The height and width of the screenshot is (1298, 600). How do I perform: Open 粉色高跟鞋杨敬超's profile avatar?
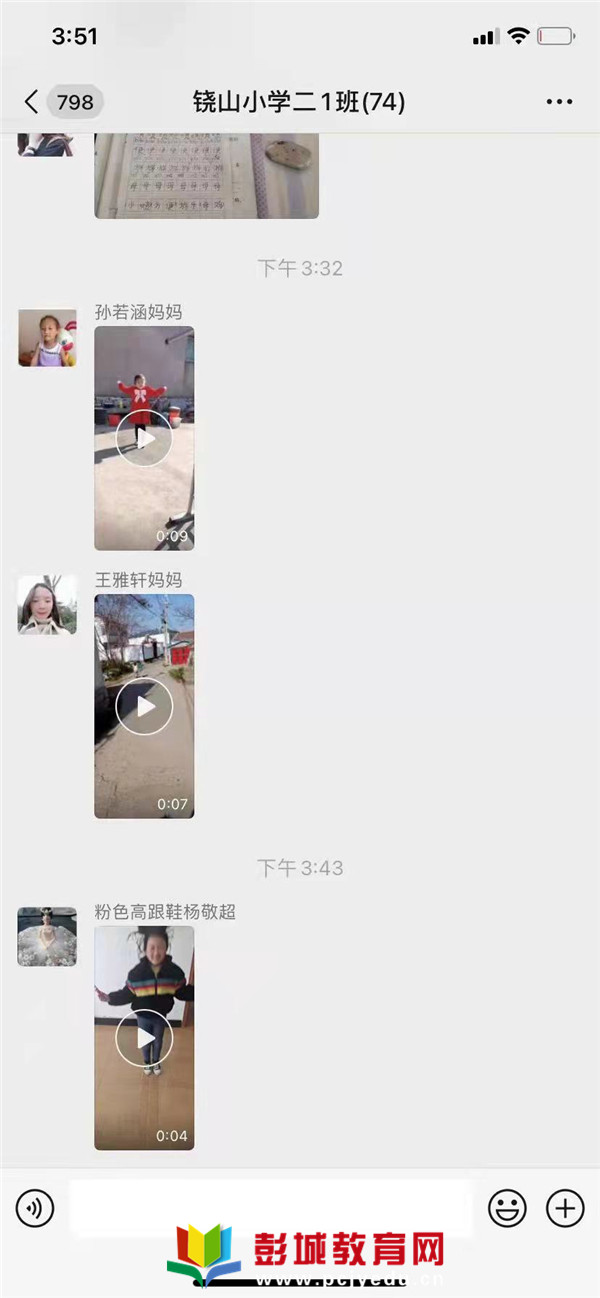point(47,937)
